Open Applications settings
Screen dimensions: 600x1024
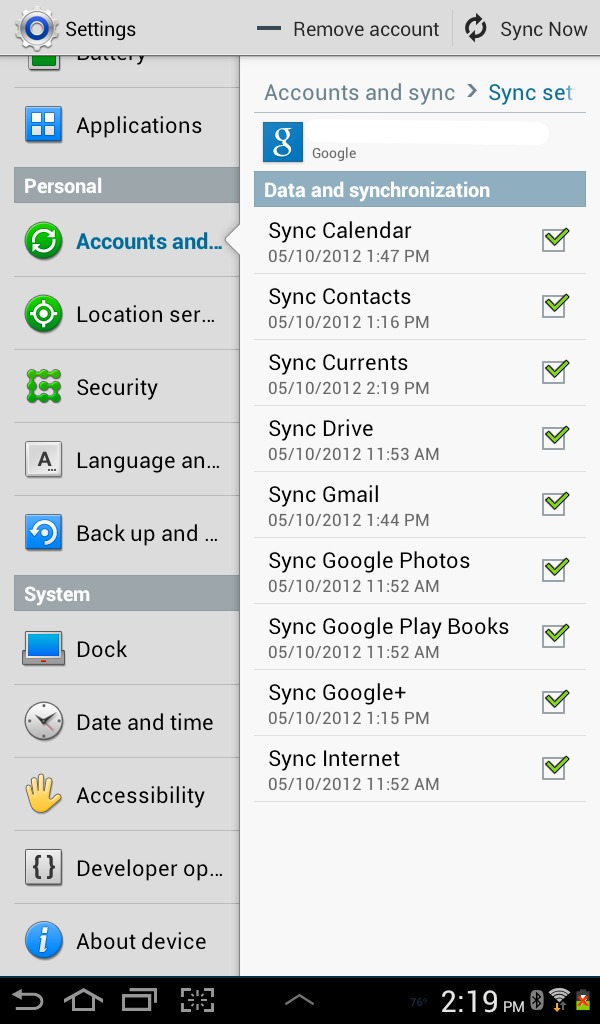[127, 125]
